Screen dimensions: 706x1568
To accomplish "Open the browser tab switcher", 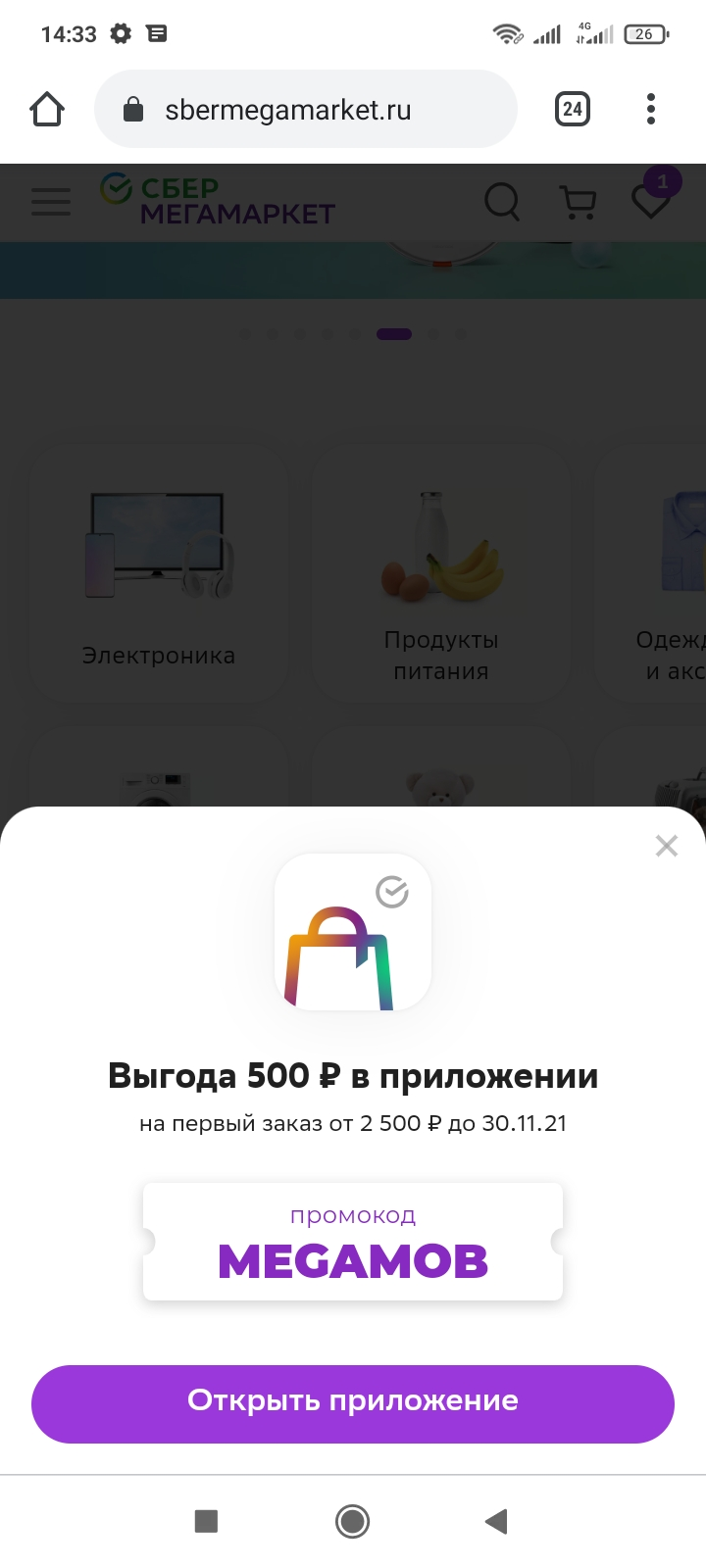I will (x=573, y=109).
